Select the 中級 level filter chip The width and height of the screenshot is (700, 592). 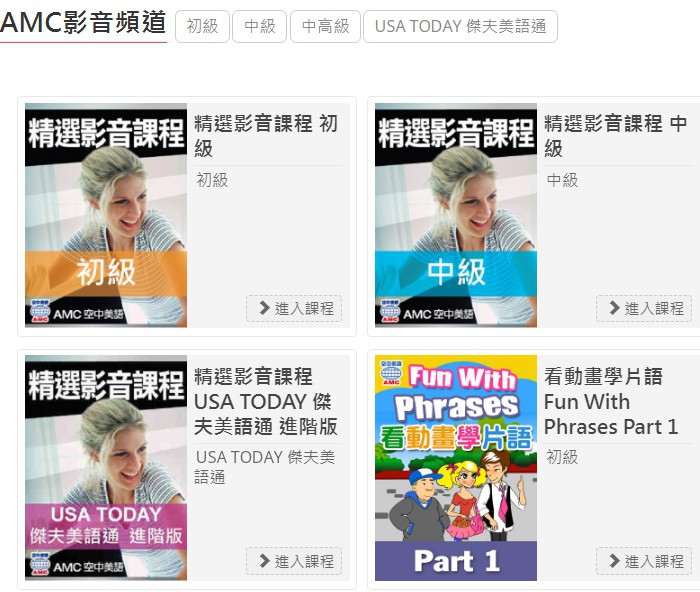260,27
